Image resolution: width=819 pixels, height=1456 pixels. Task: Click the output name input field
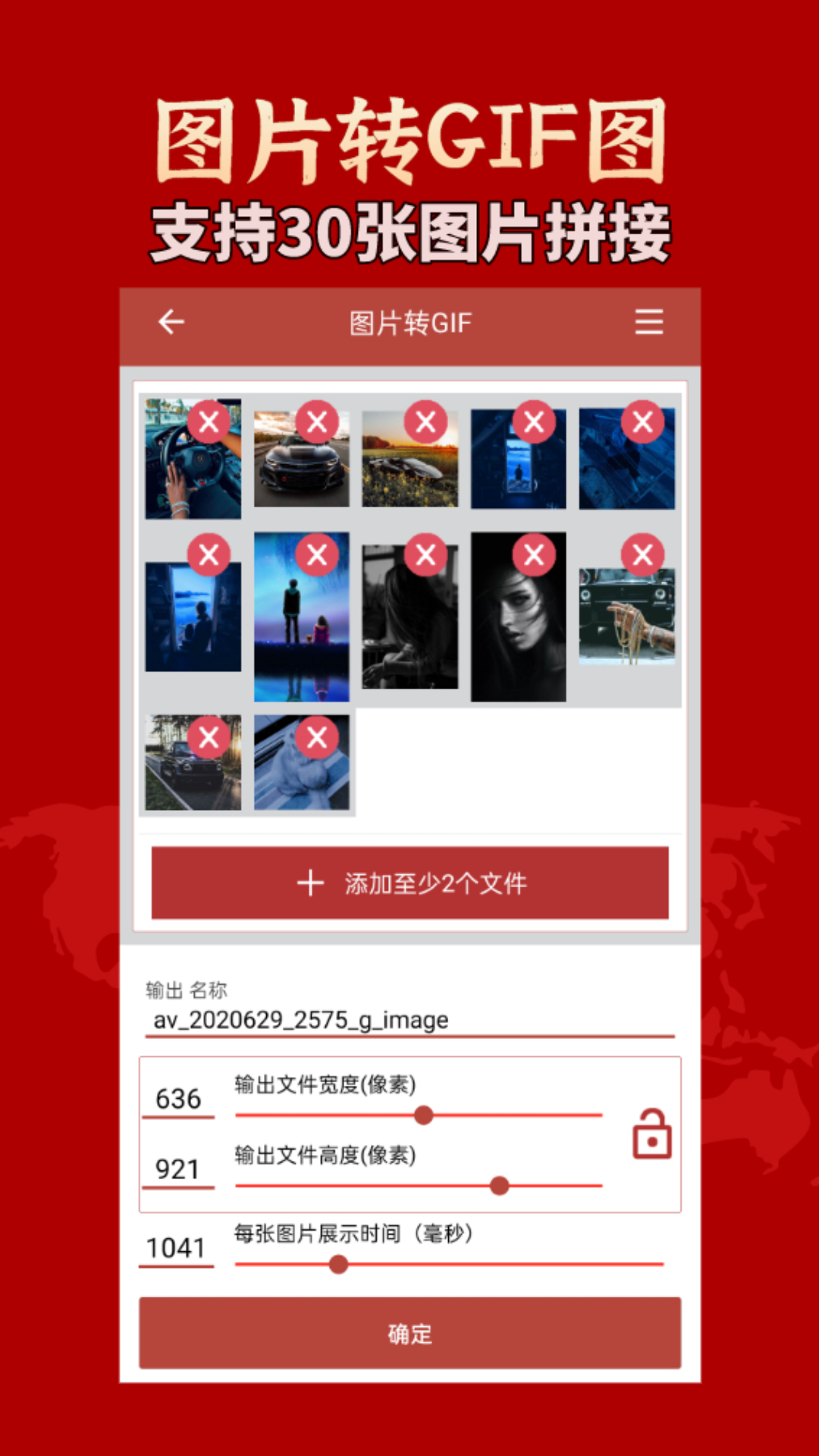click(x=409, y=1021)
